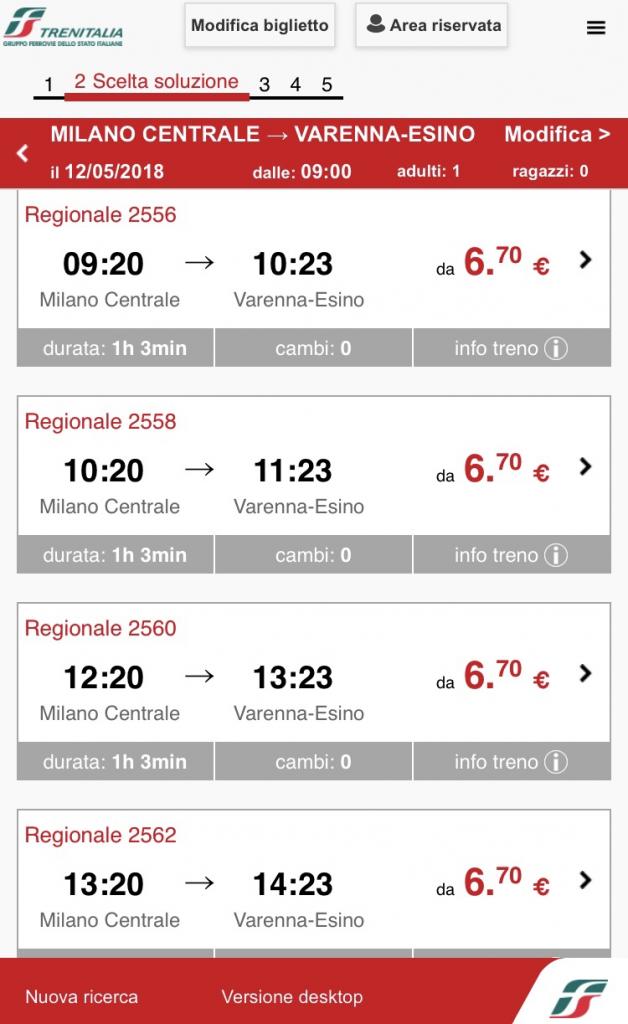The width and height of the screenshot is (628, 1024).
Task: Jump to step 4 of booking
Action: coord(295,85)
